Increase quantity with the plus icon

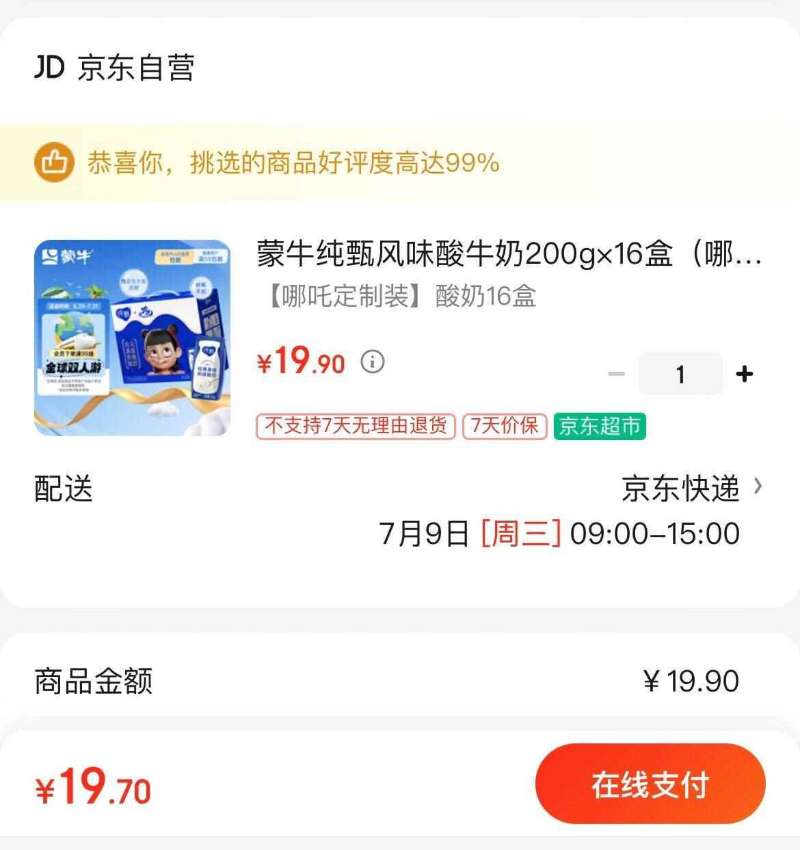click(743, 372)
